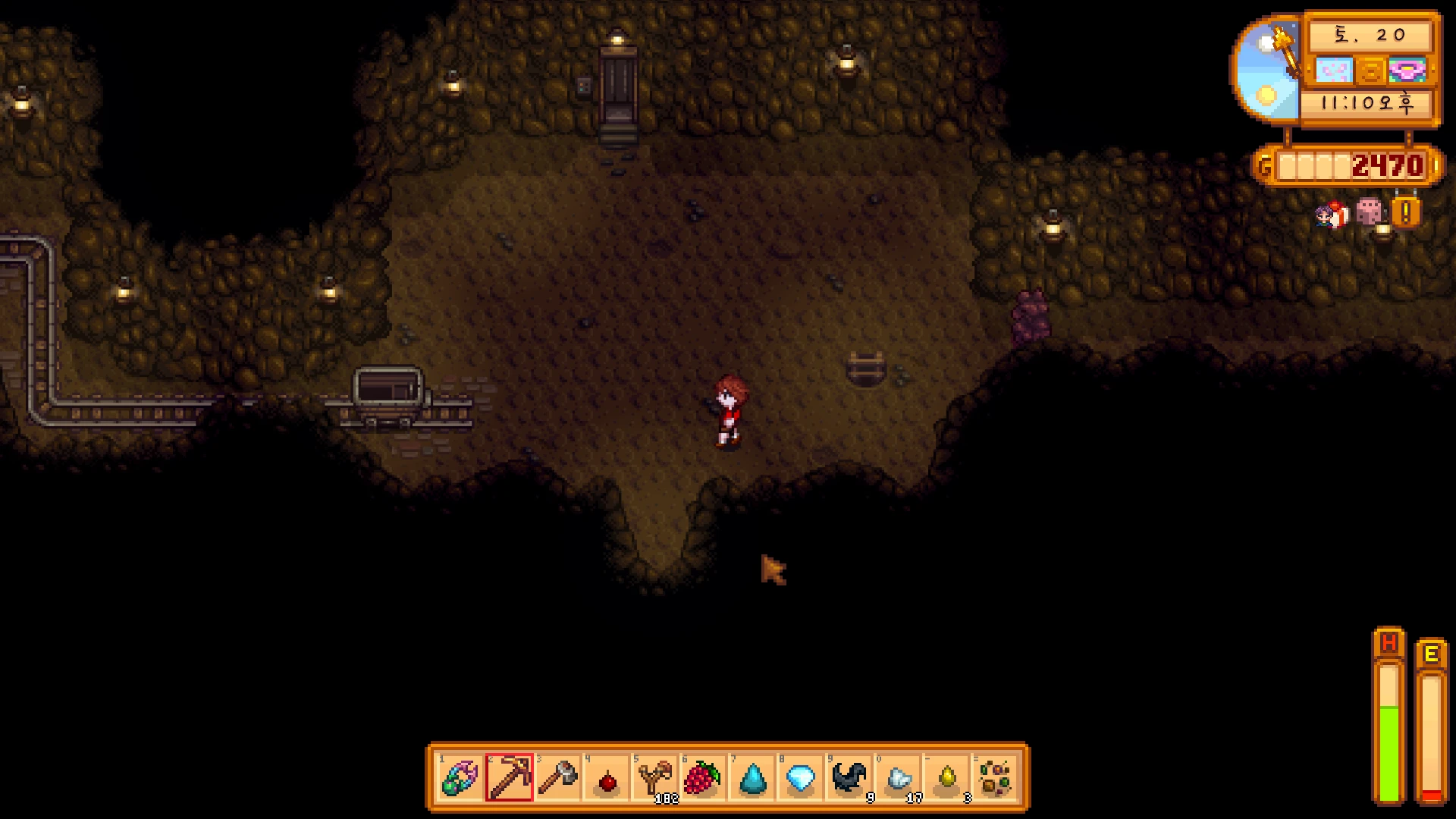This screenshot has height=819, width=1456.
Task: Select the diamond in the toolbar
Action: pyautogui.click(x=800, y=778)
